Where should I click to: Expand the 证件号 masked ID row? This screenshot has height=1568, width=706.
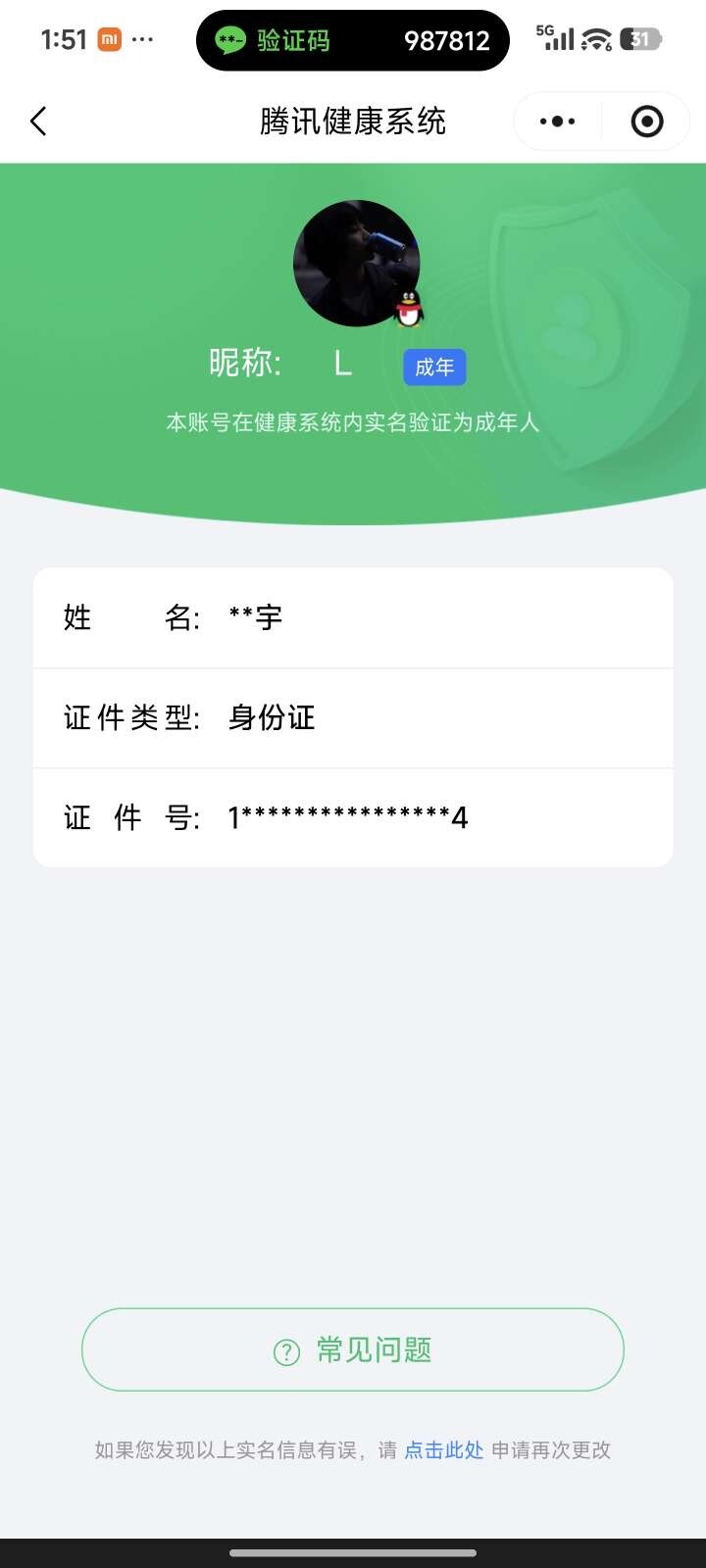[353, 817]
